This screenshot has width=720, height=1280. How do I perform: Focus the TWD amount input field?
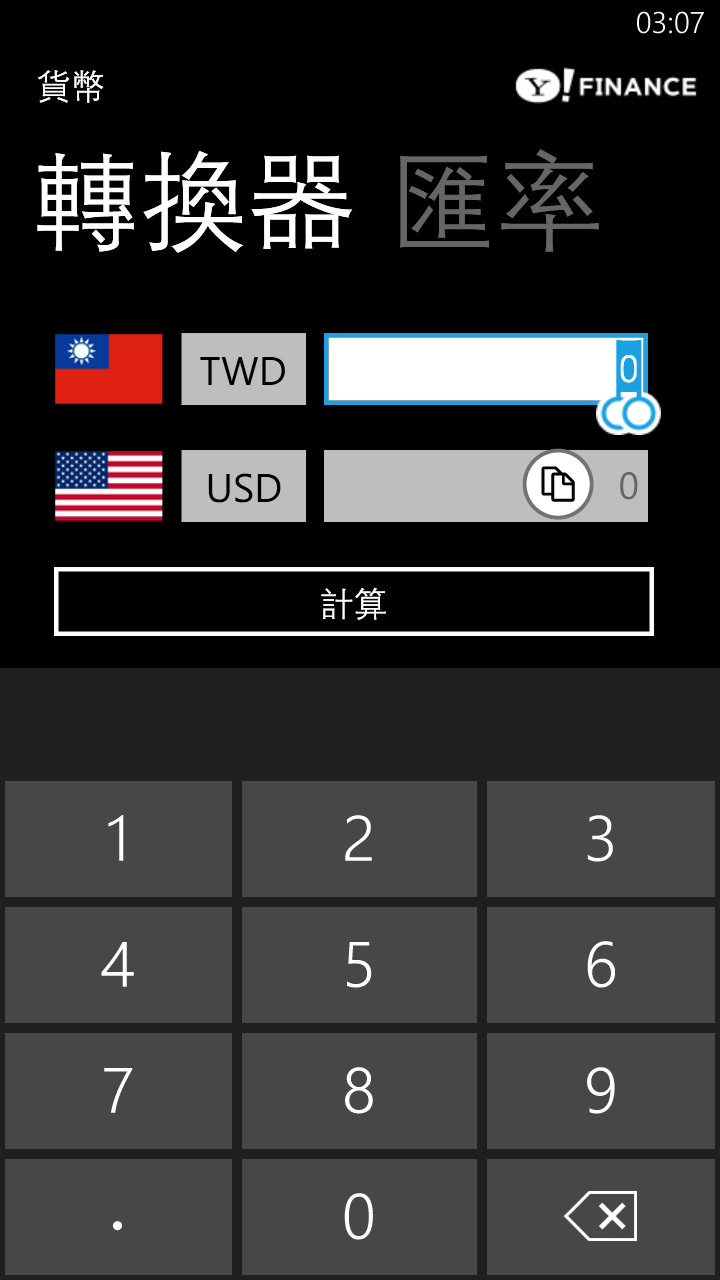click(486, 369)
